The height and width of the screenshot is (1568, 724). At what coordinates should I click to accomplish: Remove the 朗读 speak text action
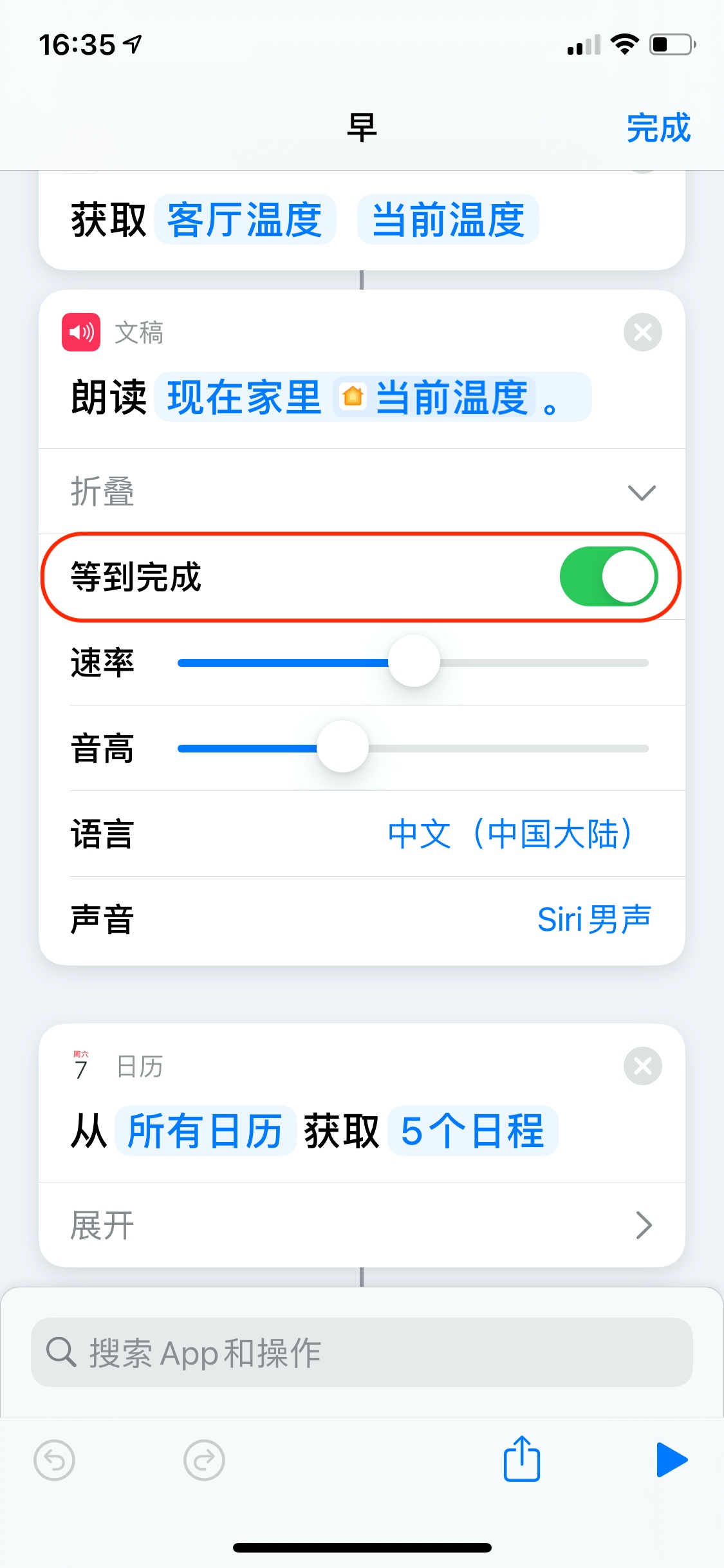[x=642, y=332]
